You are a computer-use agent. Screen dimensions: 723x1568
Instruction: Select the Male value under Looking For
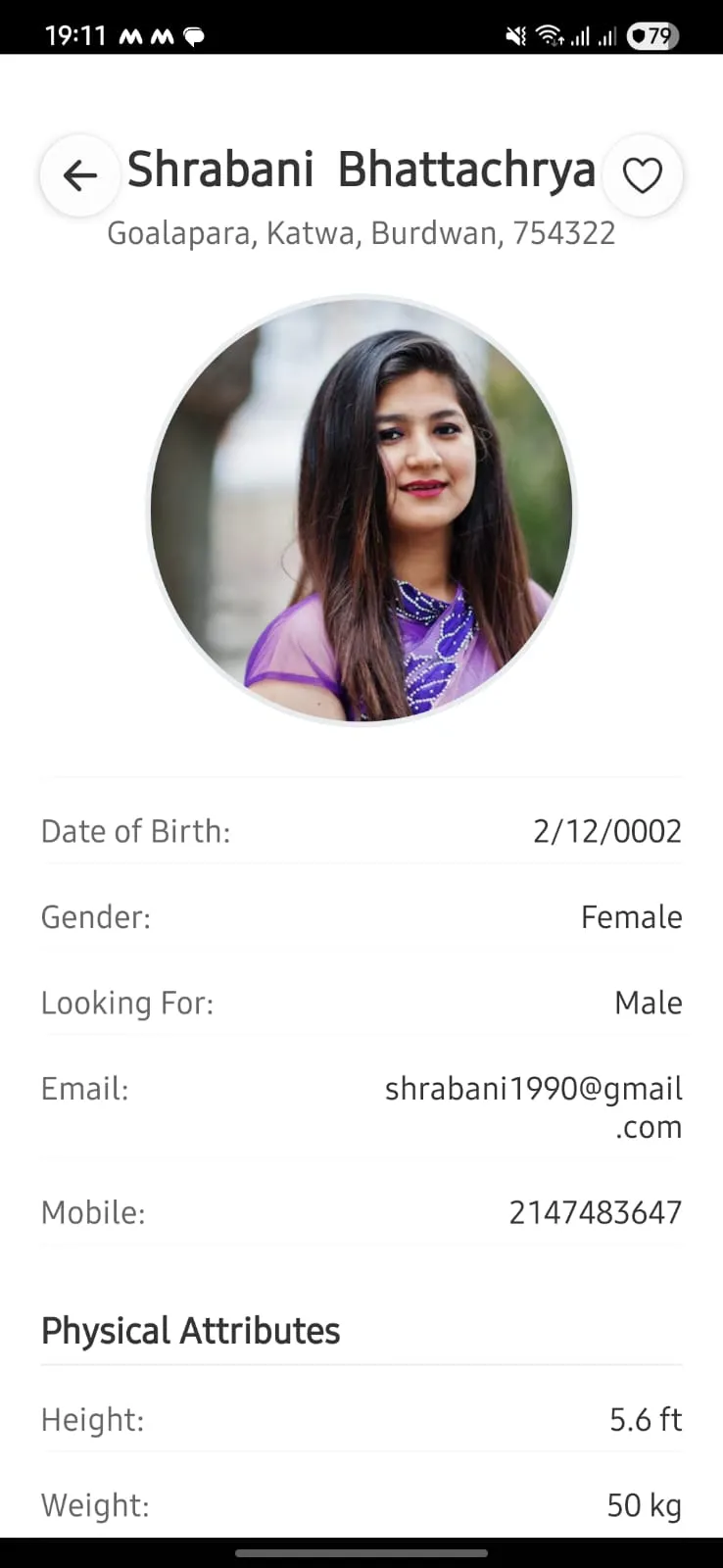pos(648,1003)
